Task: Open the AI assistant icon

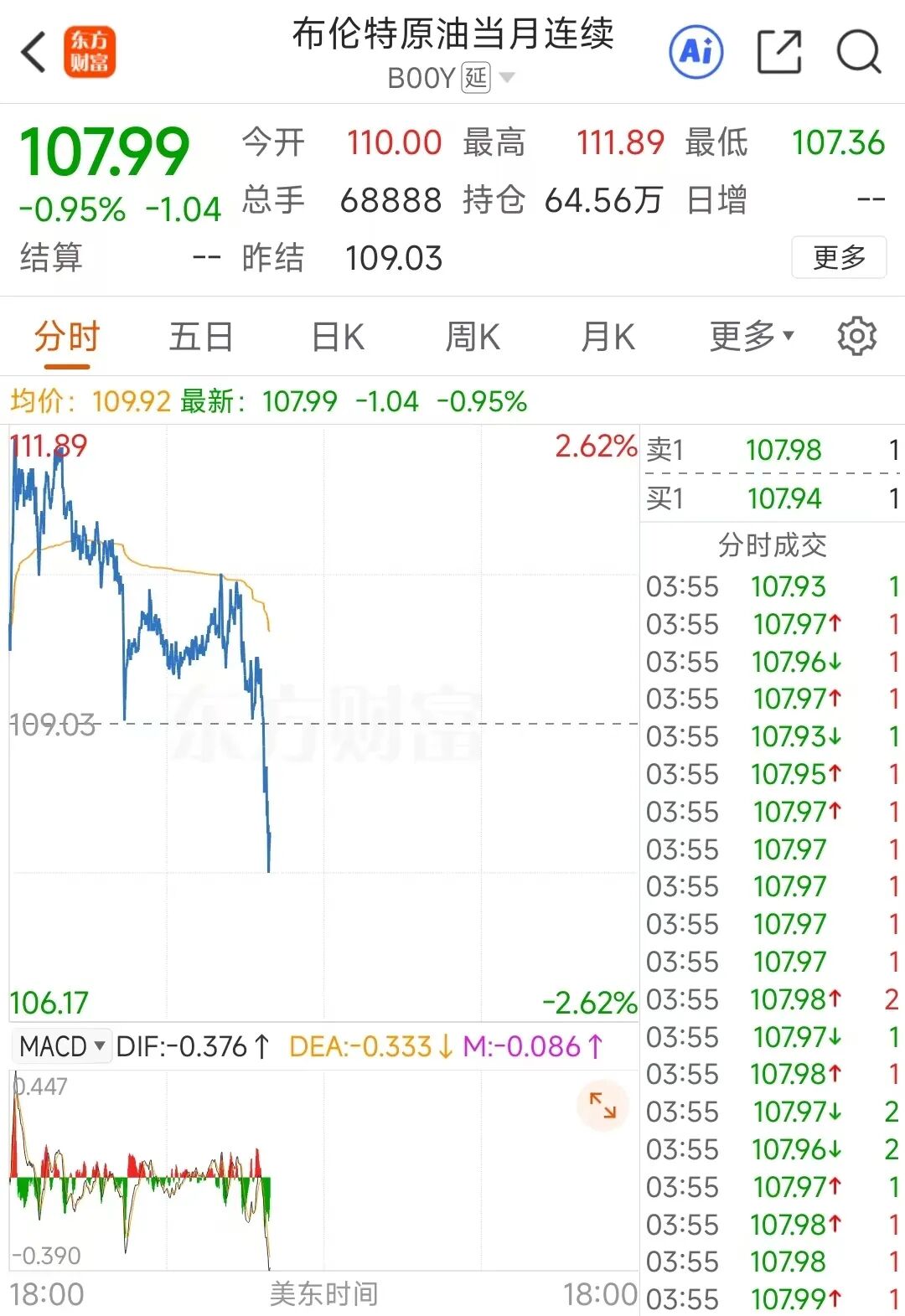Action: [x=696, y=53]
